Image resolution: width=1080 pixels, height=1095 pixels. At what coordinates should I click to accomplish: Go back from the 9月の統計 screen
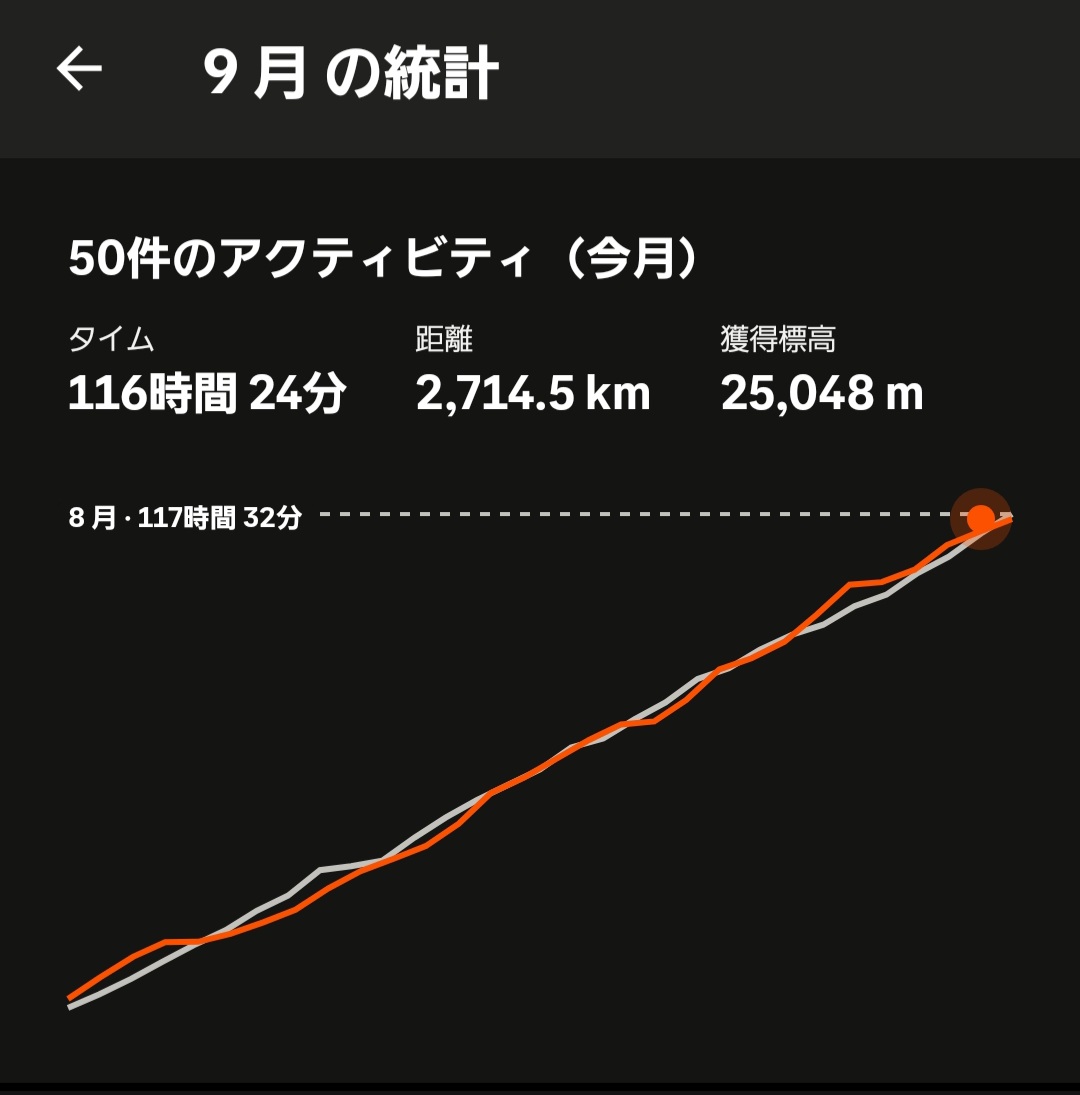tap(79, 71)
